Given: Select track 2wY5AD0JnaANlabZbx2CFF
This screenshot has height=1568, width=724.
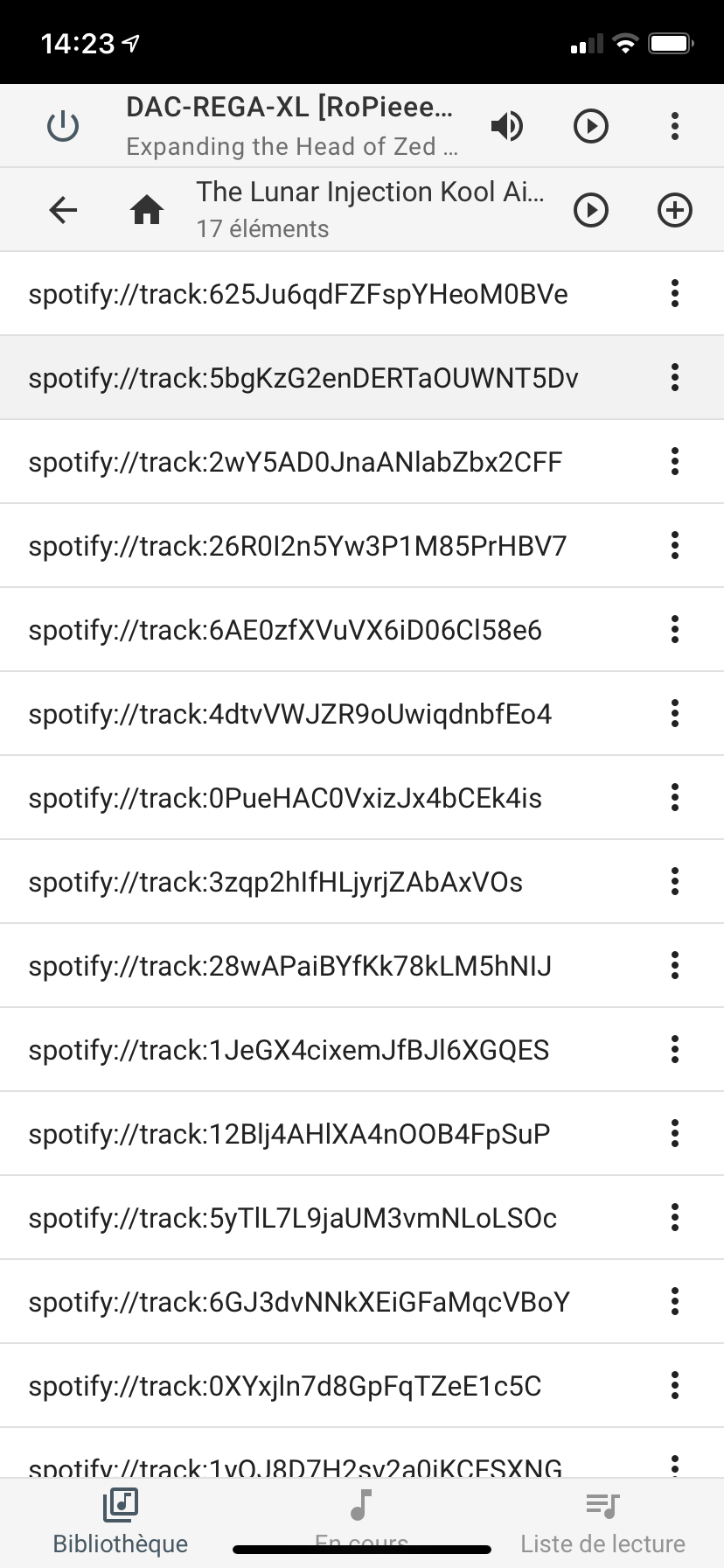Looking at the screenshot, I should [x=296, y=462].
